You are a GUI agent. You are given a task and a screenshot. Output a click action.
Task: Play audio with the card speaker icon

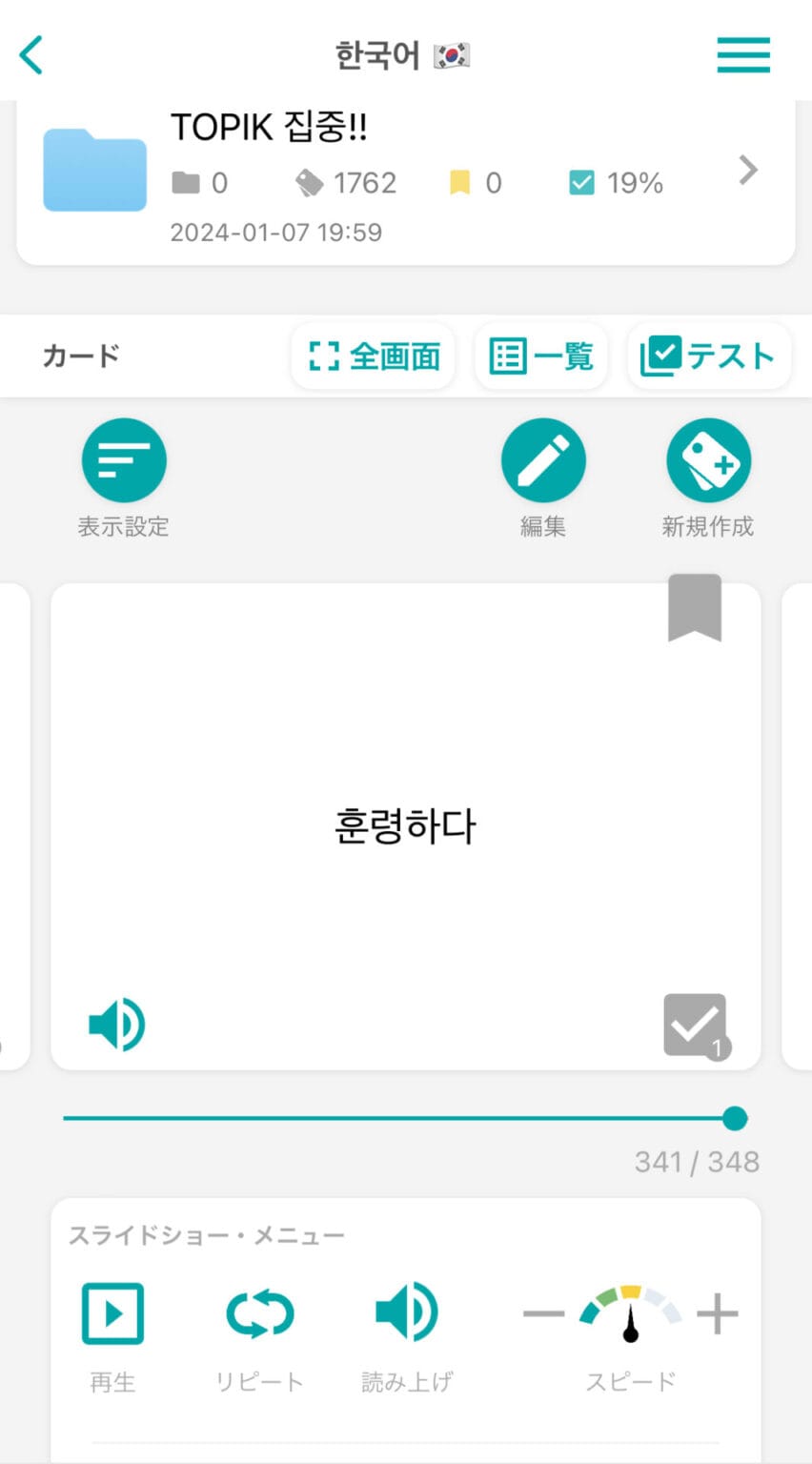[x=115, y=1024]
